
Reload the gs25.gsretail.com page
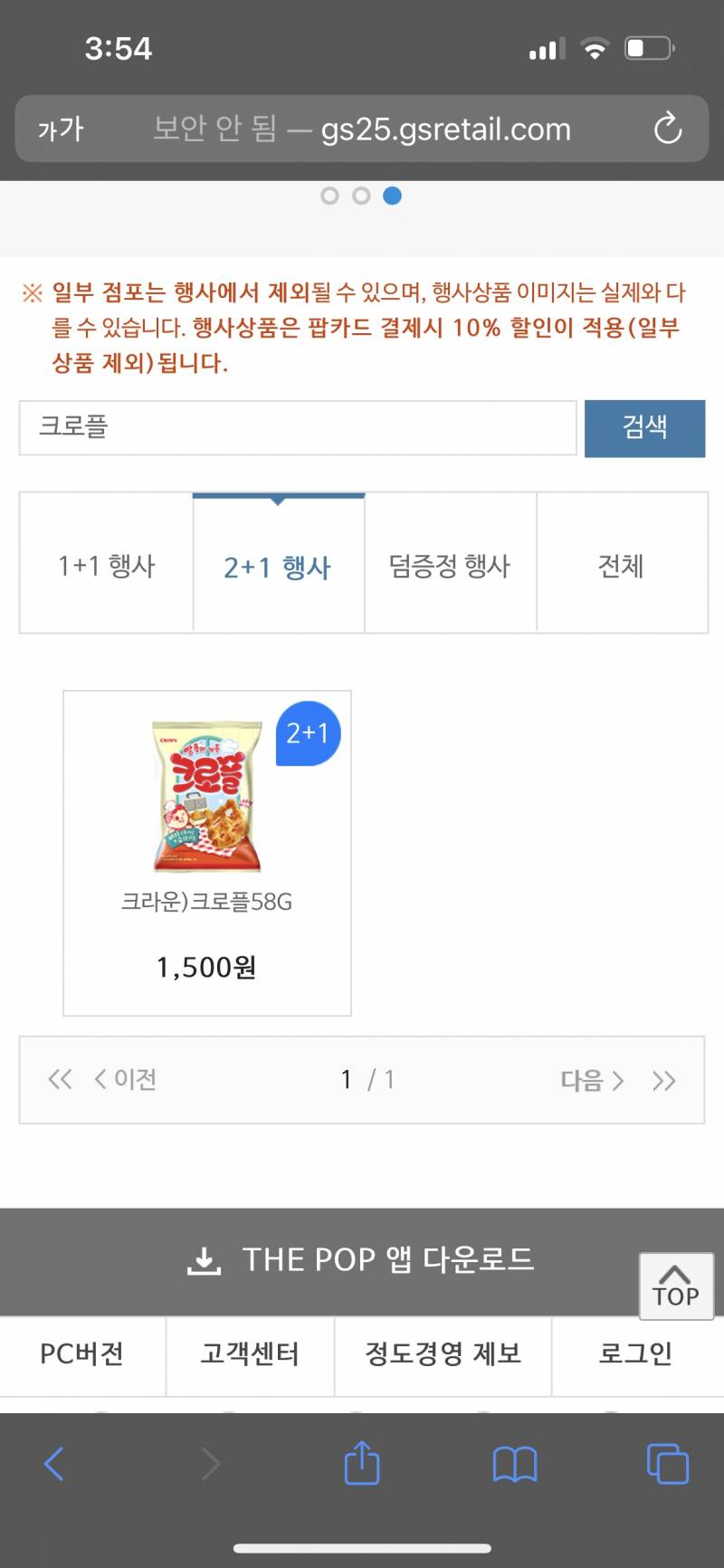[x=668, y=129]
